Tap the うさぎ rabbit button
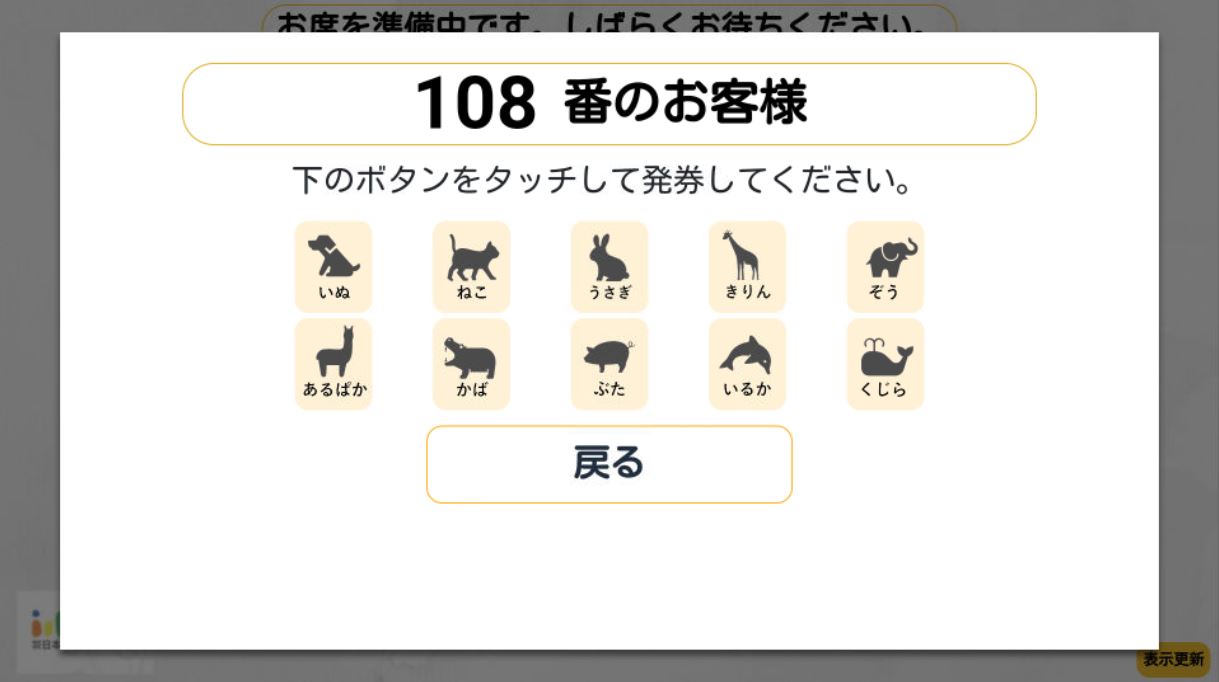 pos(609,267)
